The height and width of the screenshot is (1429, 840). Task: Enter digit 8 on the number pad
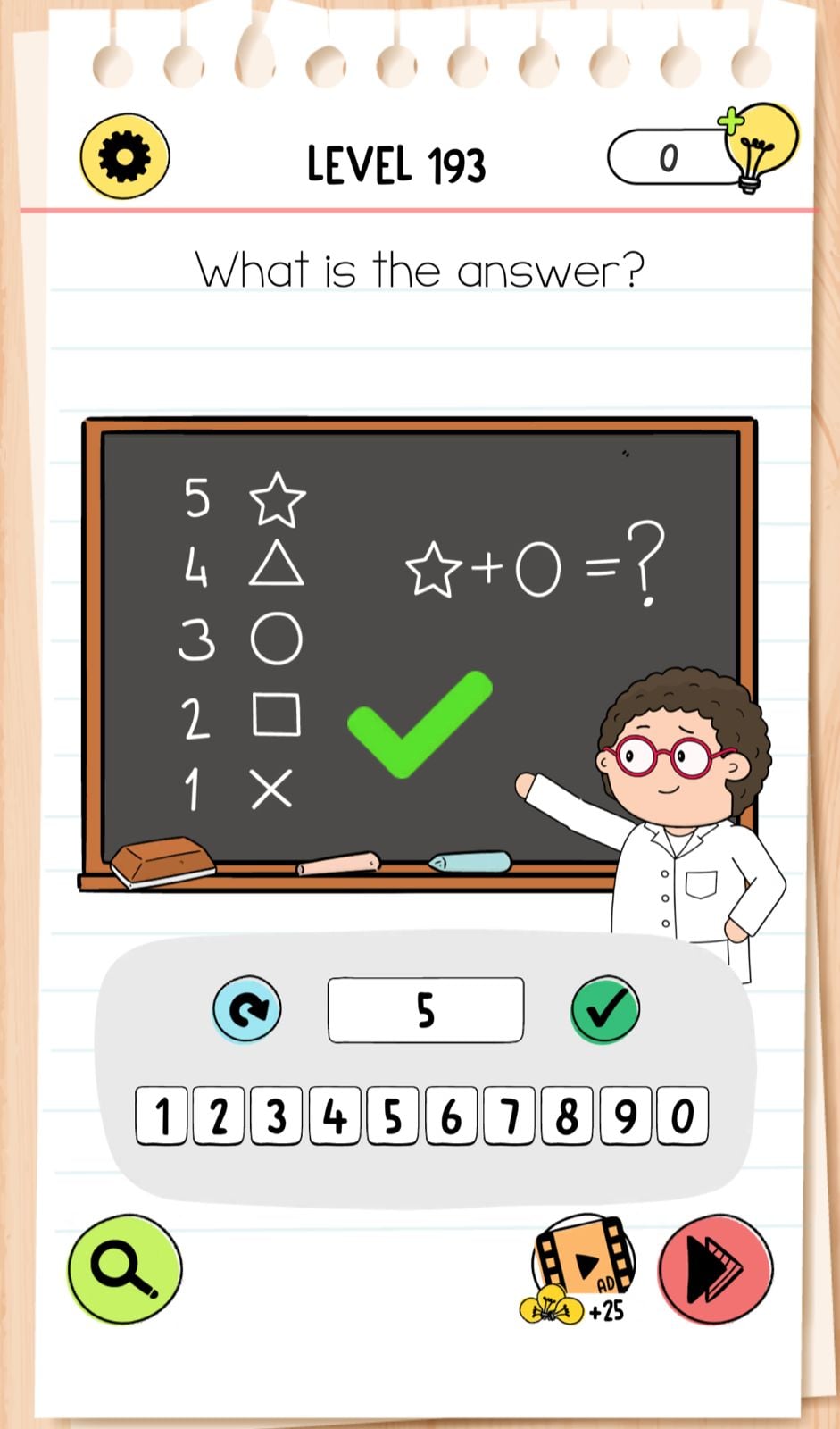point(567,1116)
